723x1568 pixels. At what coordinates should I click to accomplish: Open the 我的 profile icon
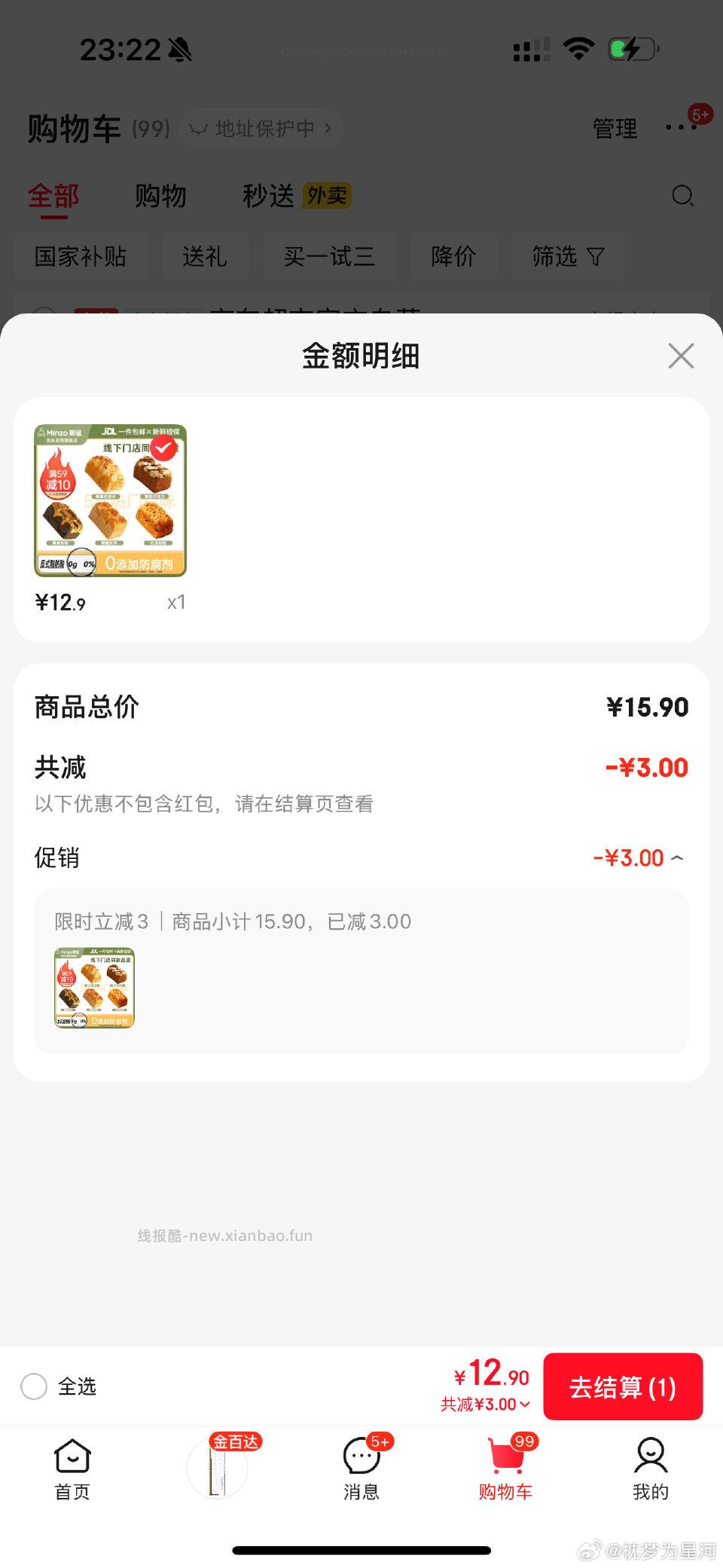[650, 1466]
